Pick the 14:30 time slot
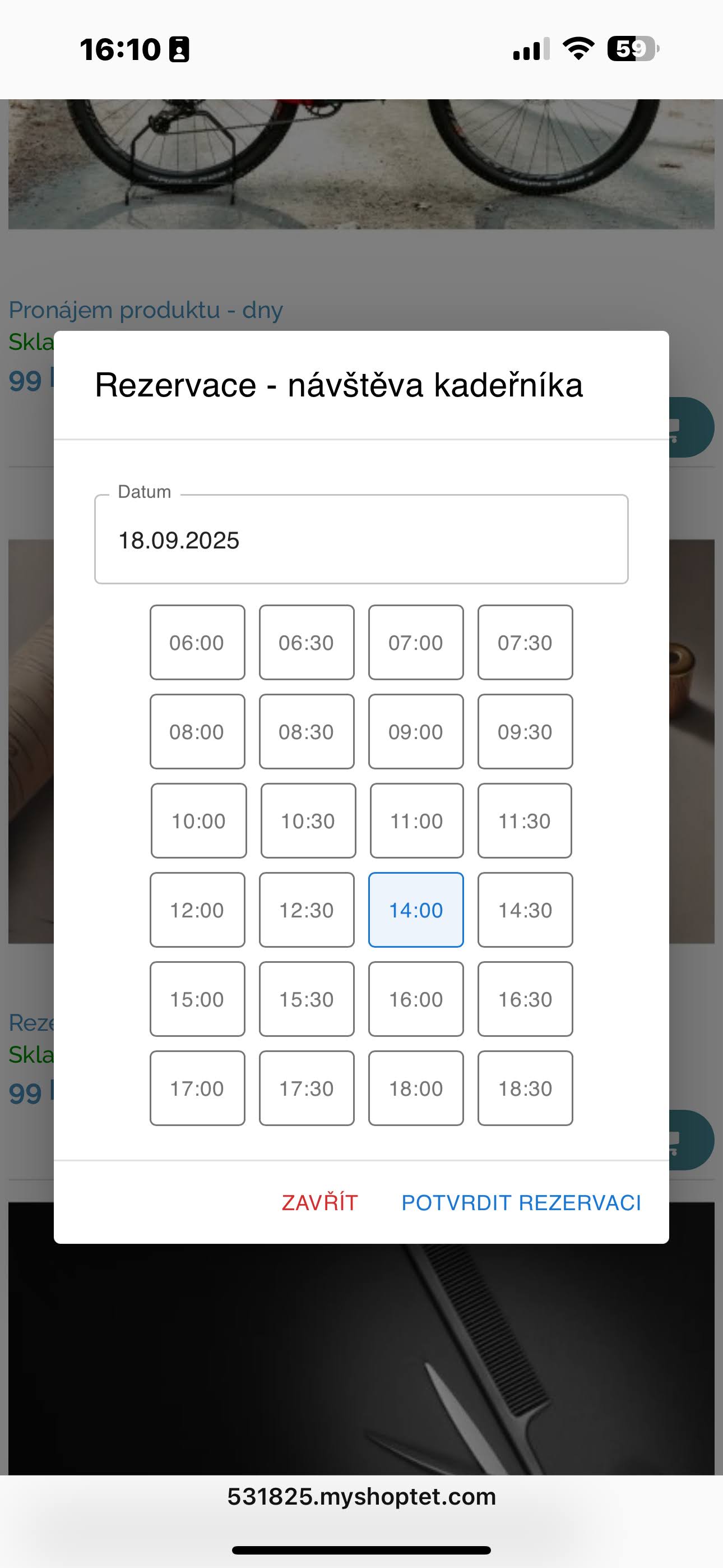 click(x=525, y=910)
